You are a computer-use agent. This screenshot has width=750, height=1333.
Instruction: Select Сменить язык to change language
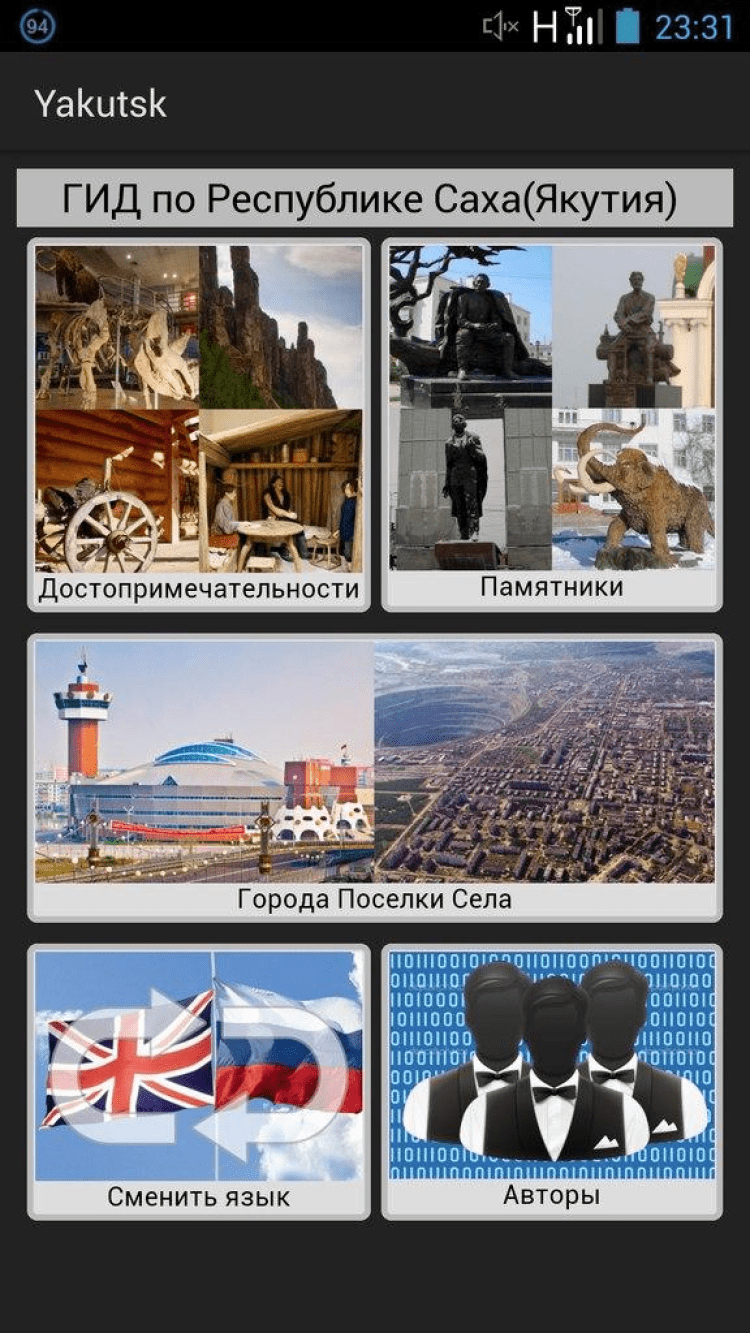click(x=199, y=1082)
